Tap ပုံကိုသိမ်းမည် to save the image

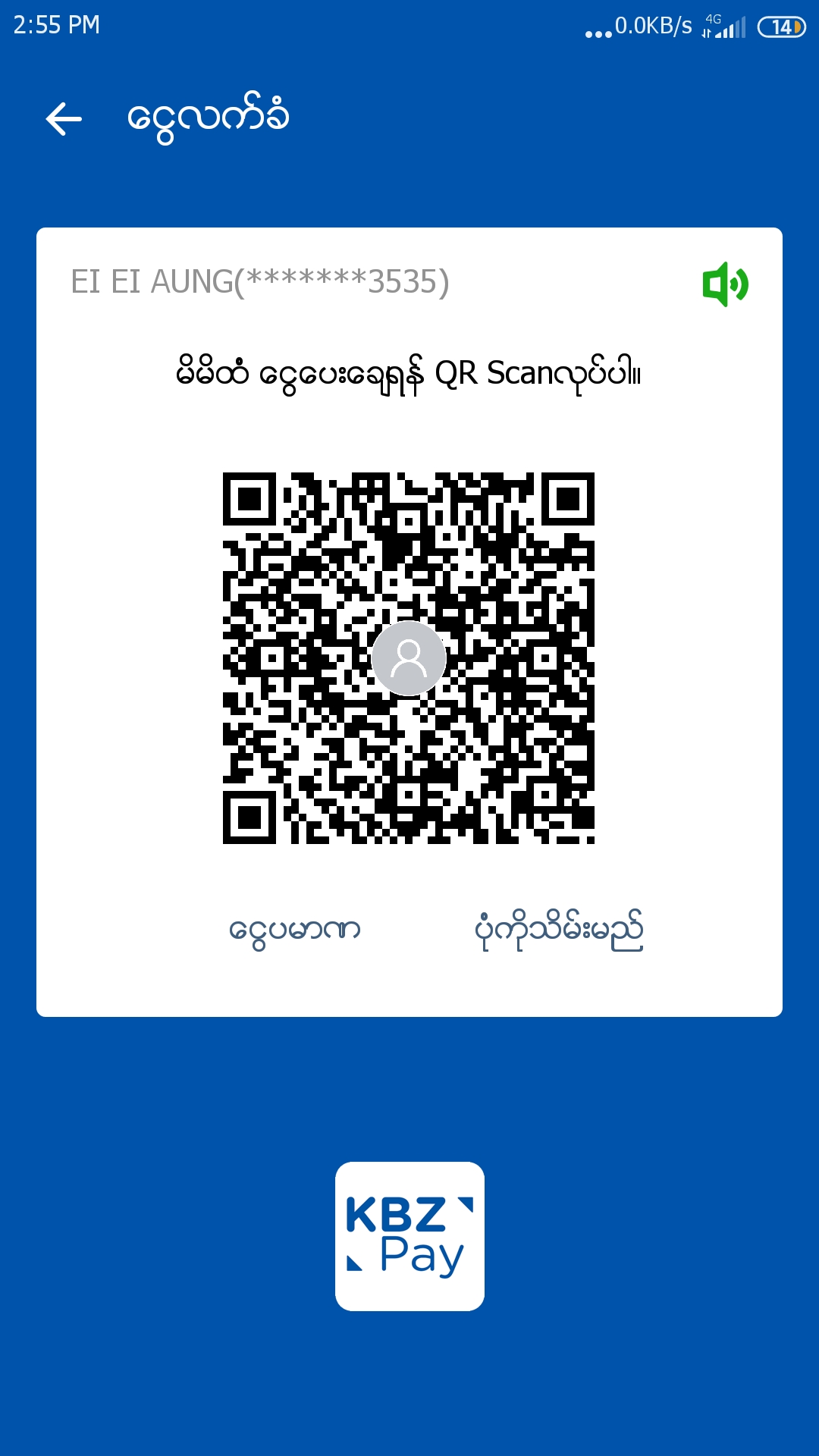pyautogui.click(x=558, y=930)
